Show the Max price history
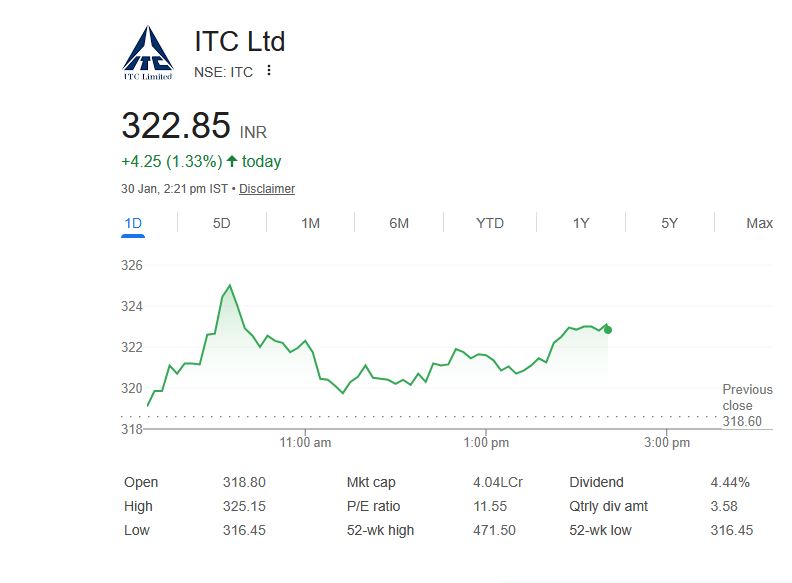The width and height of the screenshot is (792, 583). tap(759, 223)
